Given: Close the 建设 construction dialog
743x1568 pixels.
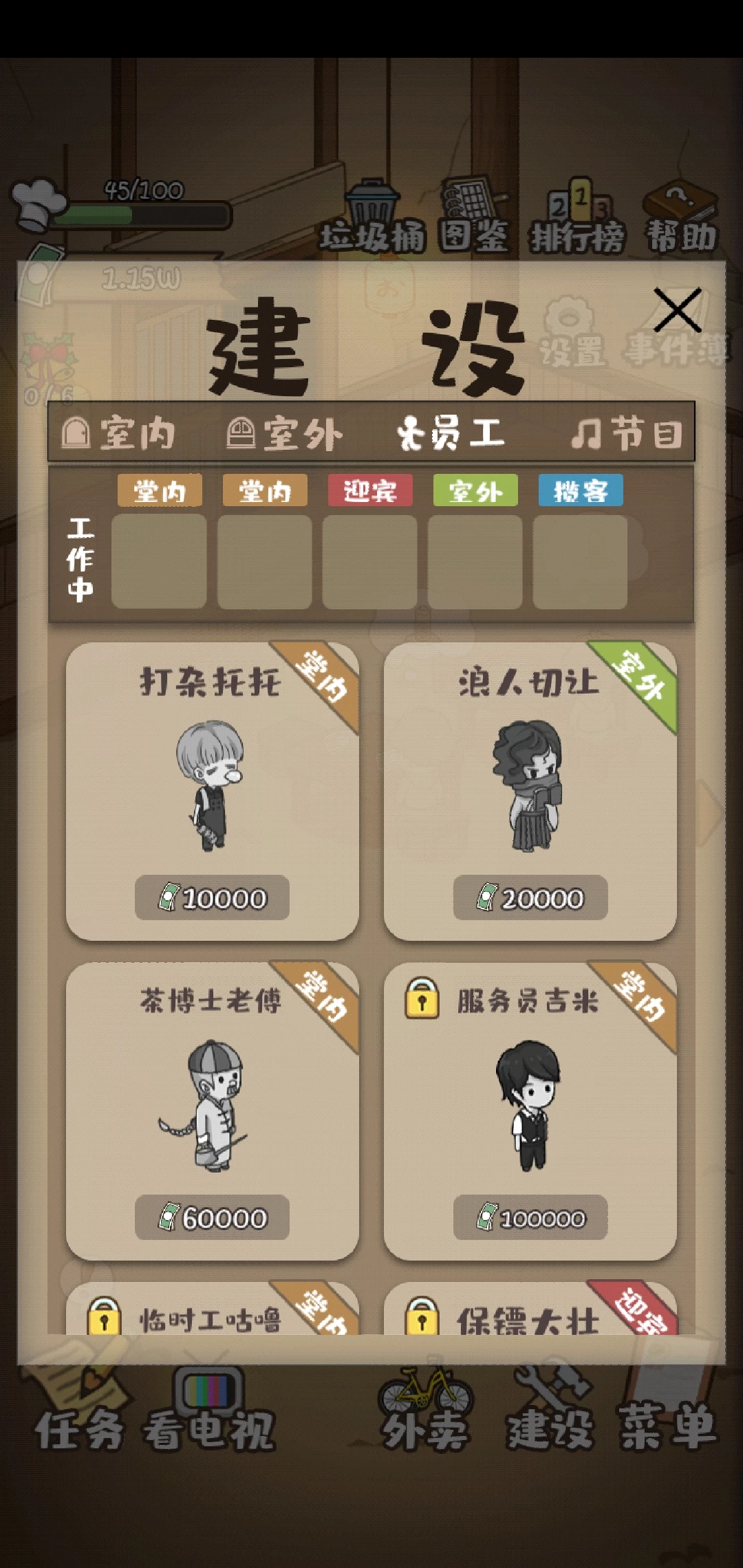Looking at the screenshot, I should coord(677,310).
